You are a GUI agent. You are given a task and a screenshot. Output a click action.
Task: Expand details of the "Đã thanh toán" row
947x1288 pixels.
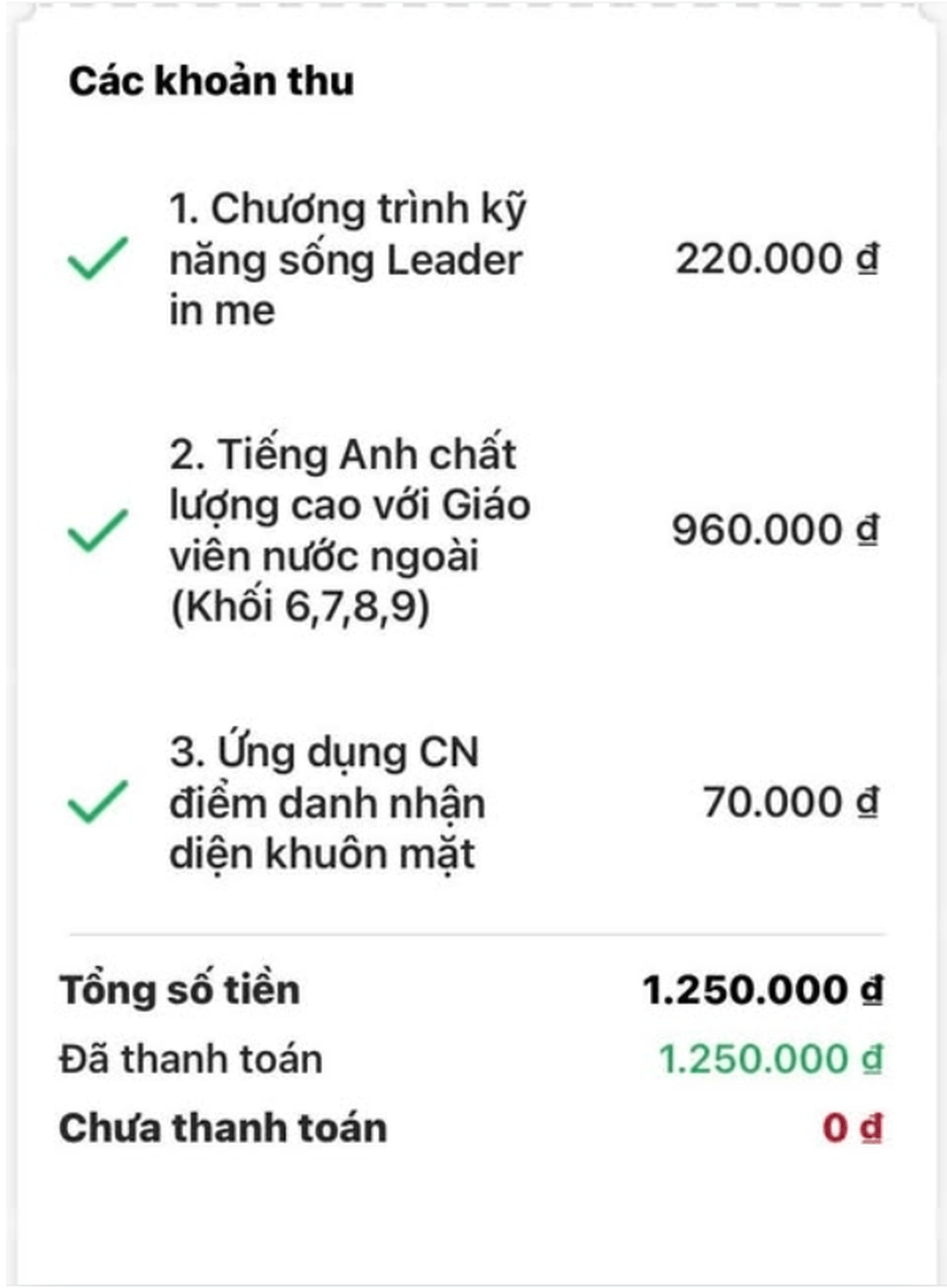188,1056
